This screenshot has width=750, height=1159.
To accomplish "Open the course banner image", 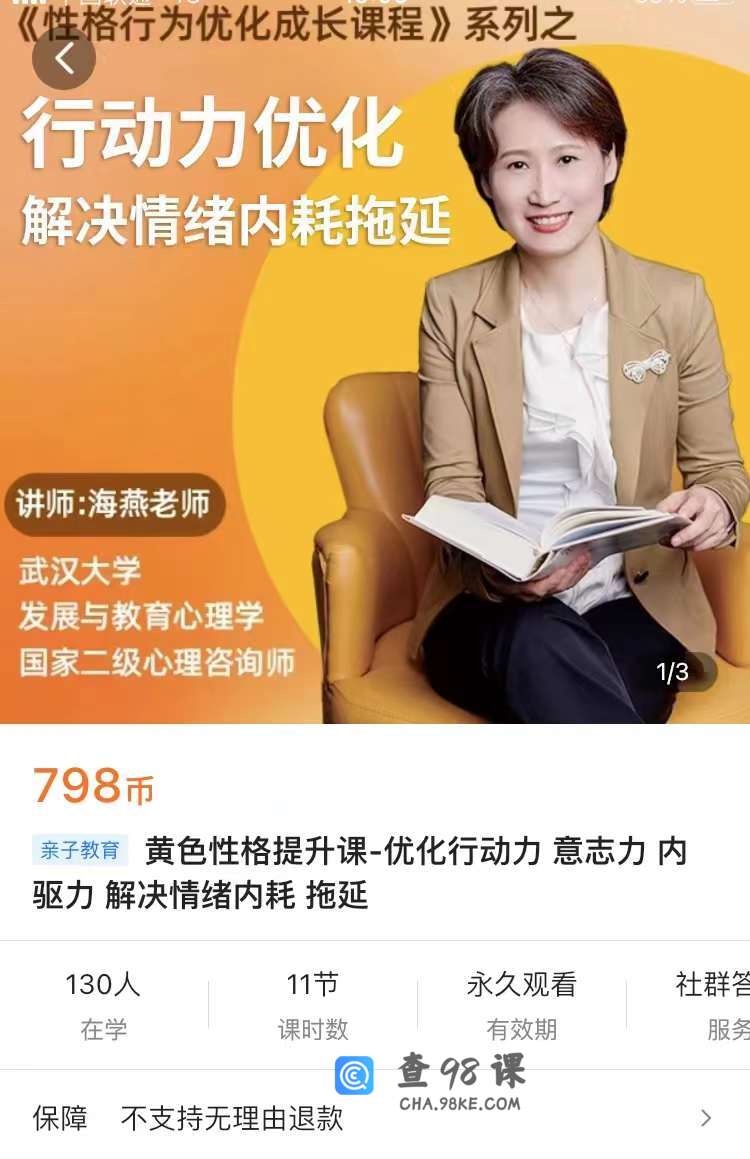I will coord(375,400).
